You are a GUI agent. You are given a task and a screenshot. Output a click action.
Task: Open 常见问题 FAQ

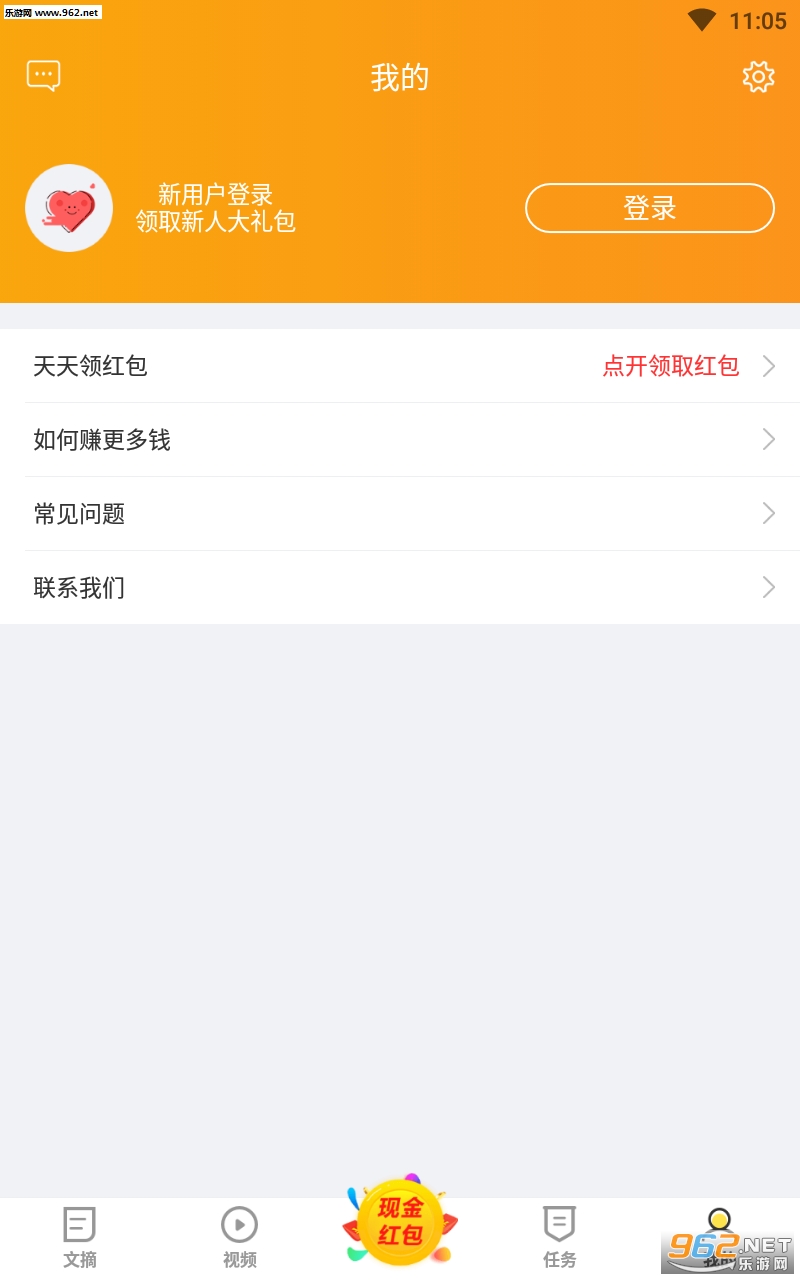400,514
